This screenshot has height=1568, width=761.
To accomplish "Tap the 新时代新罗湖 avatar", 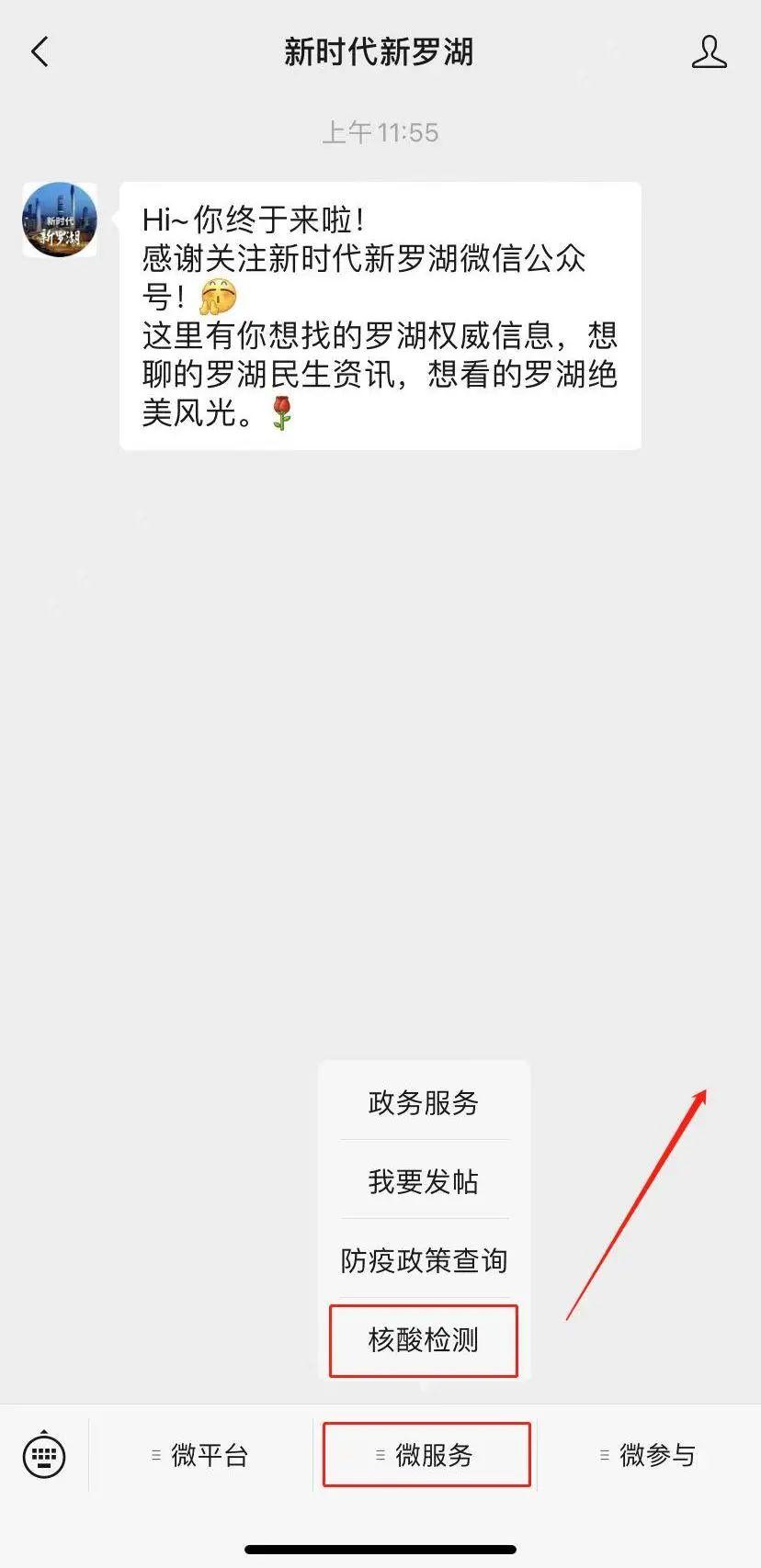I will (x=60, y=220).
